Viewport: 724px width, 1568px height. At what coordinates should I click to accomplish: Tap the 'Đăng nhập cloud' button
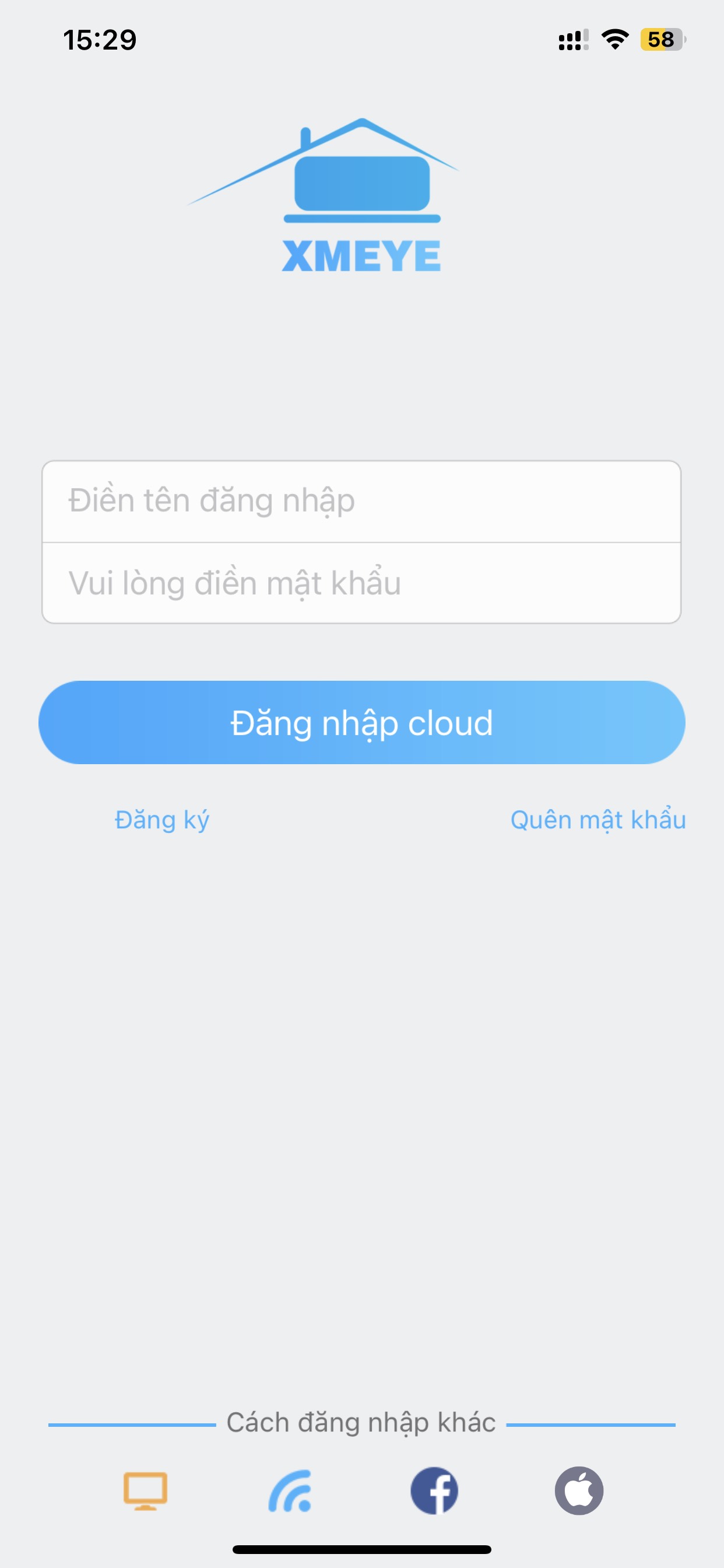[361, 723]
